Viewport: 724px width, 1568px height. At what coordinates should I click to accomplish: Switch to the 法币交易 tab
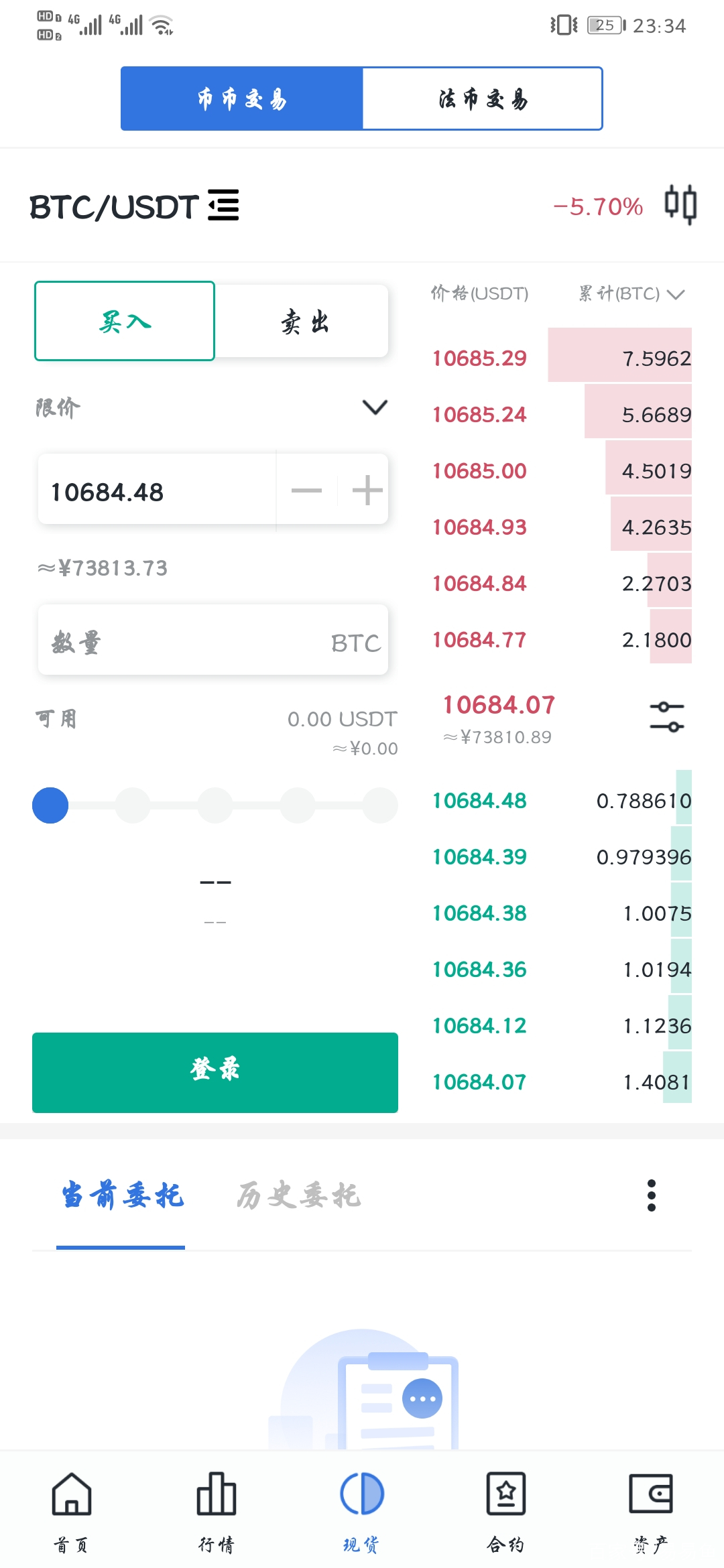482,99
